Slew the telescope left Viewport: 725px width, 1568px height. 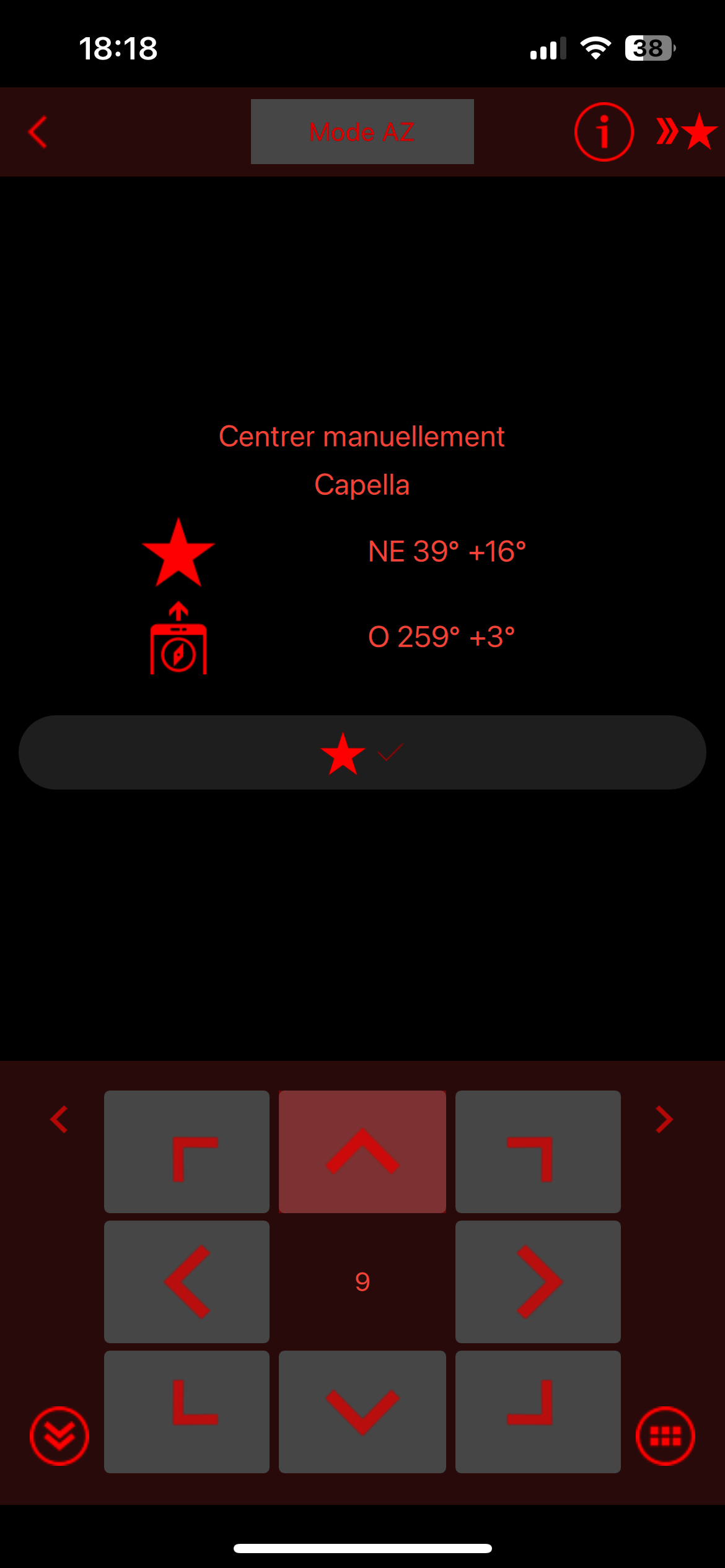(187, 1281)
